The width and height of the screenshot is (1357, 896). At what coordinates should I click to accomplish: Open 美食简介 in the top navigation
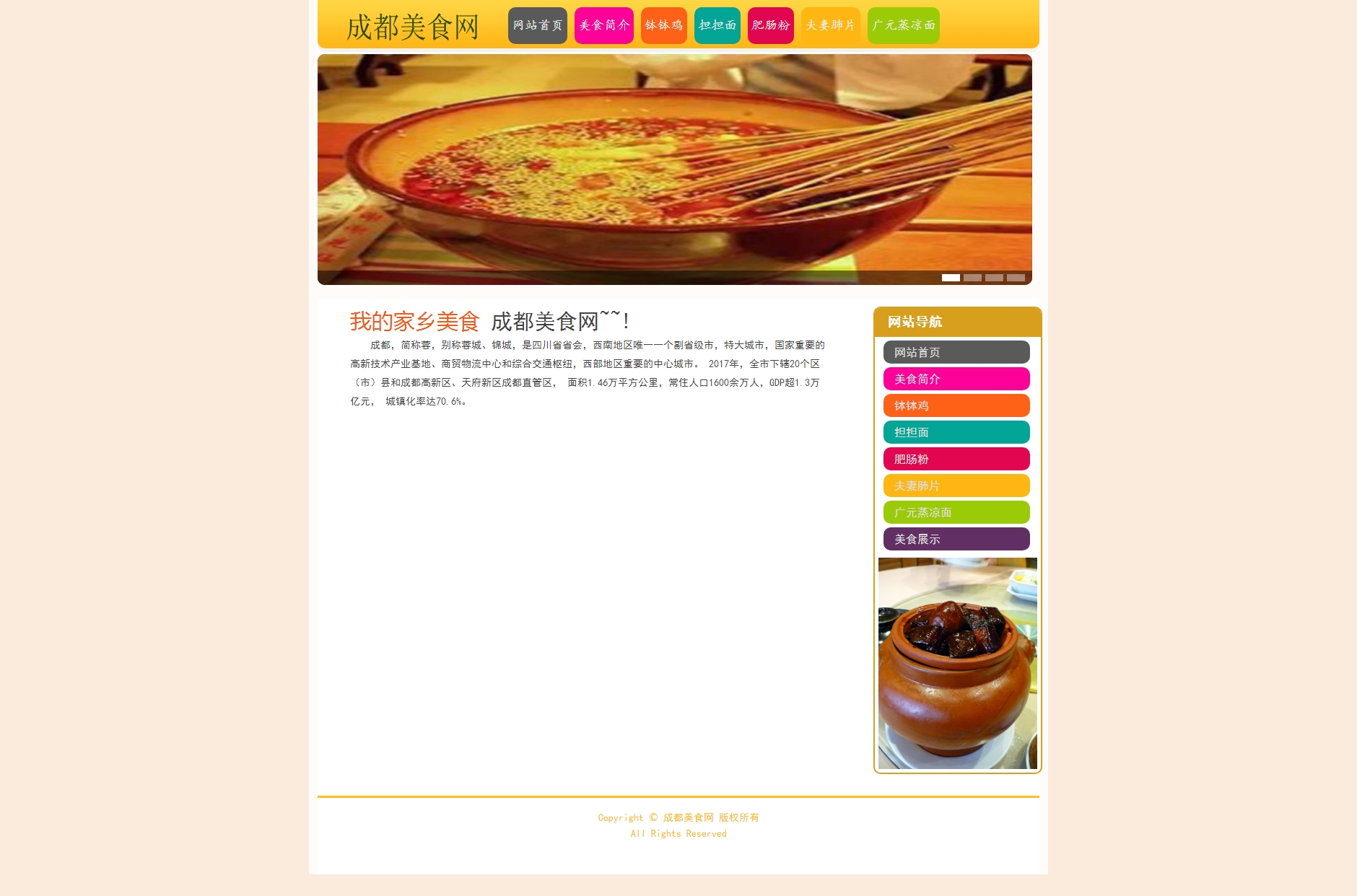(603, 25)
